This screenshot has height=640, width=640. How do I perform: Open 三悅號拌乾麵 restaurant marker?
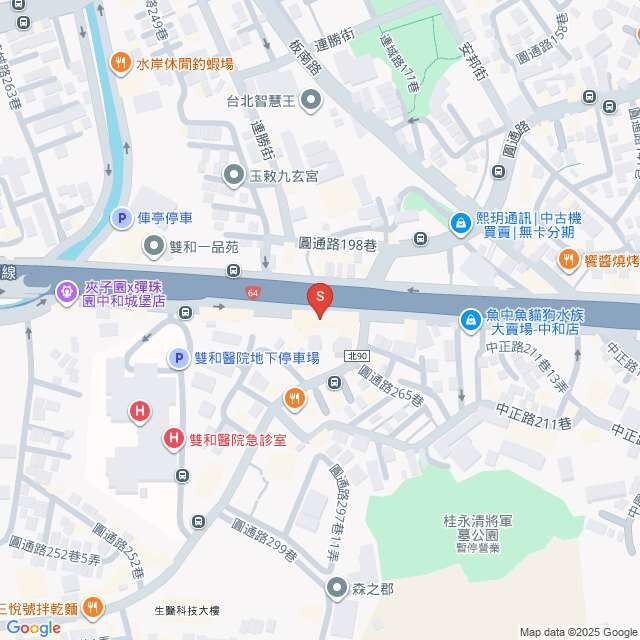(93, 607)
